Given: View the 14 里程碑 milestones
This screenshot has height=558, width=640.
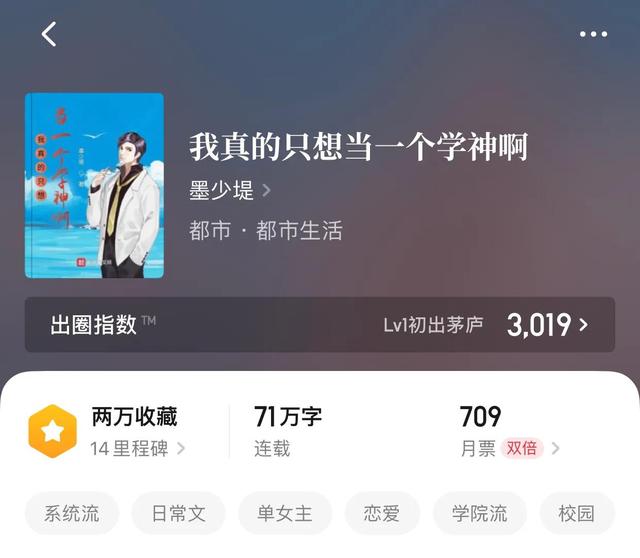Looking at the screenshot, I should pyautogui.click(x=138, y=448).
